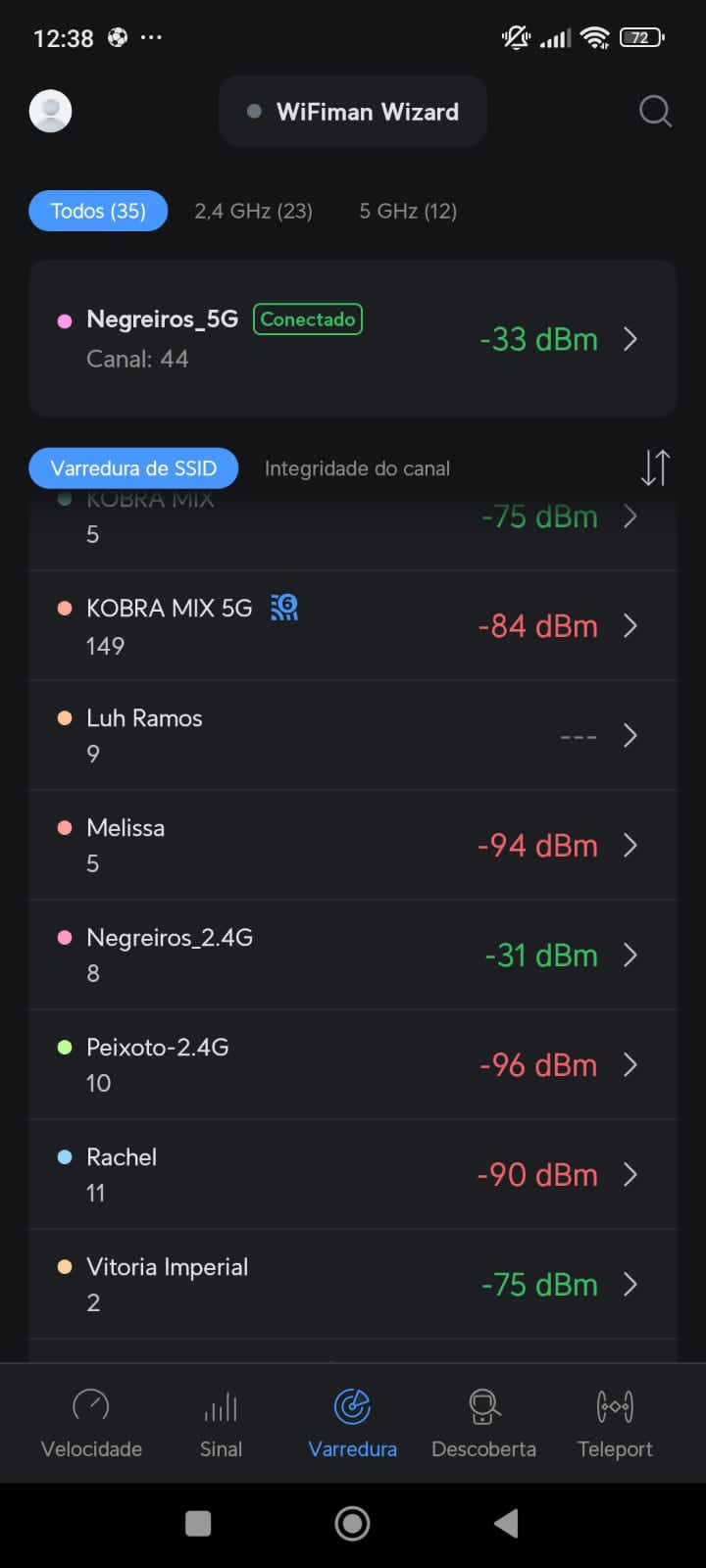The image size is (706, 1568).
Task: Open the Rachel network entry
Action: tap(353, 1175)
